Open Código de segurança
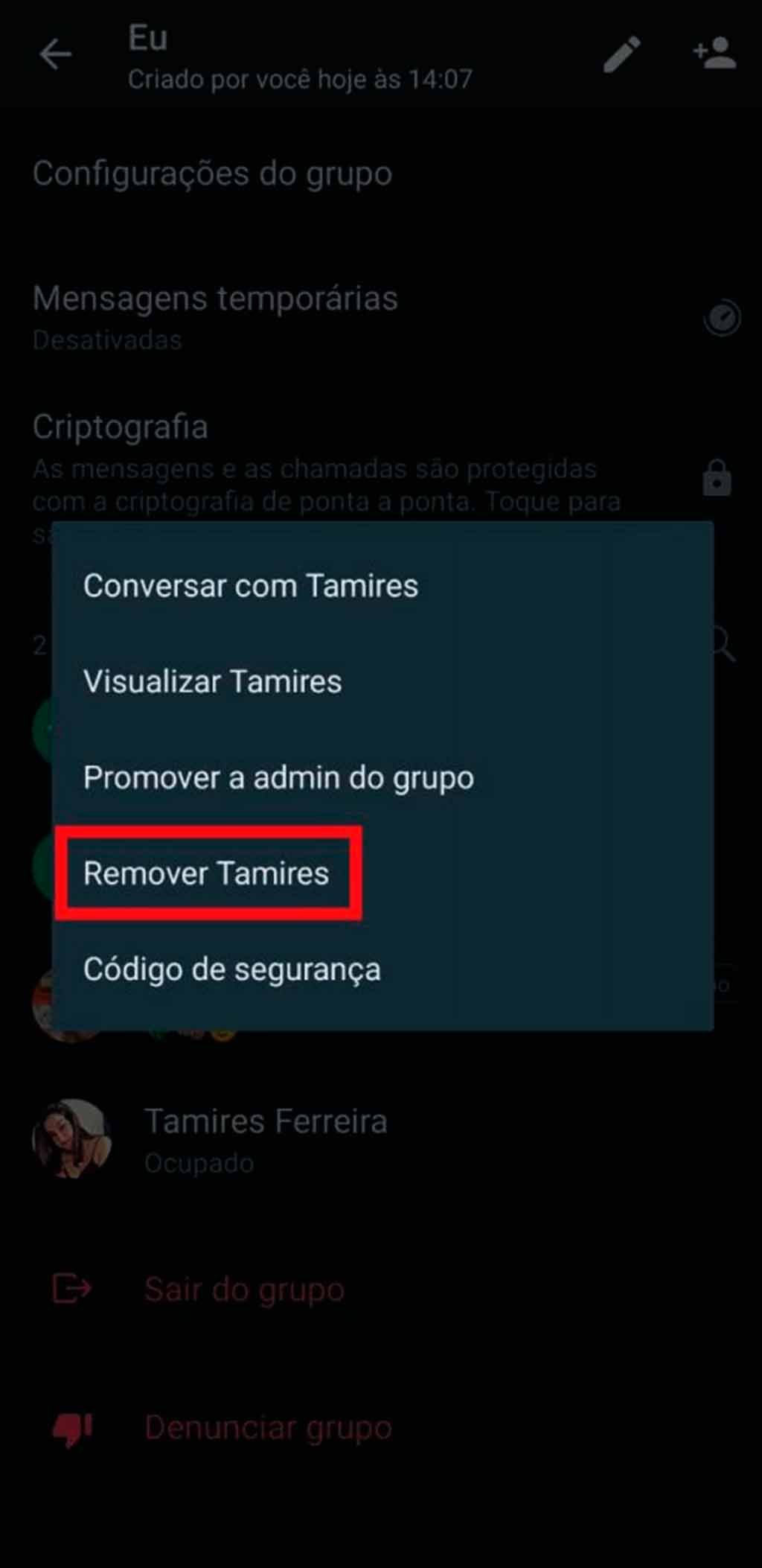This screenshot has height=1568, width=762. (x=231, y=969)
